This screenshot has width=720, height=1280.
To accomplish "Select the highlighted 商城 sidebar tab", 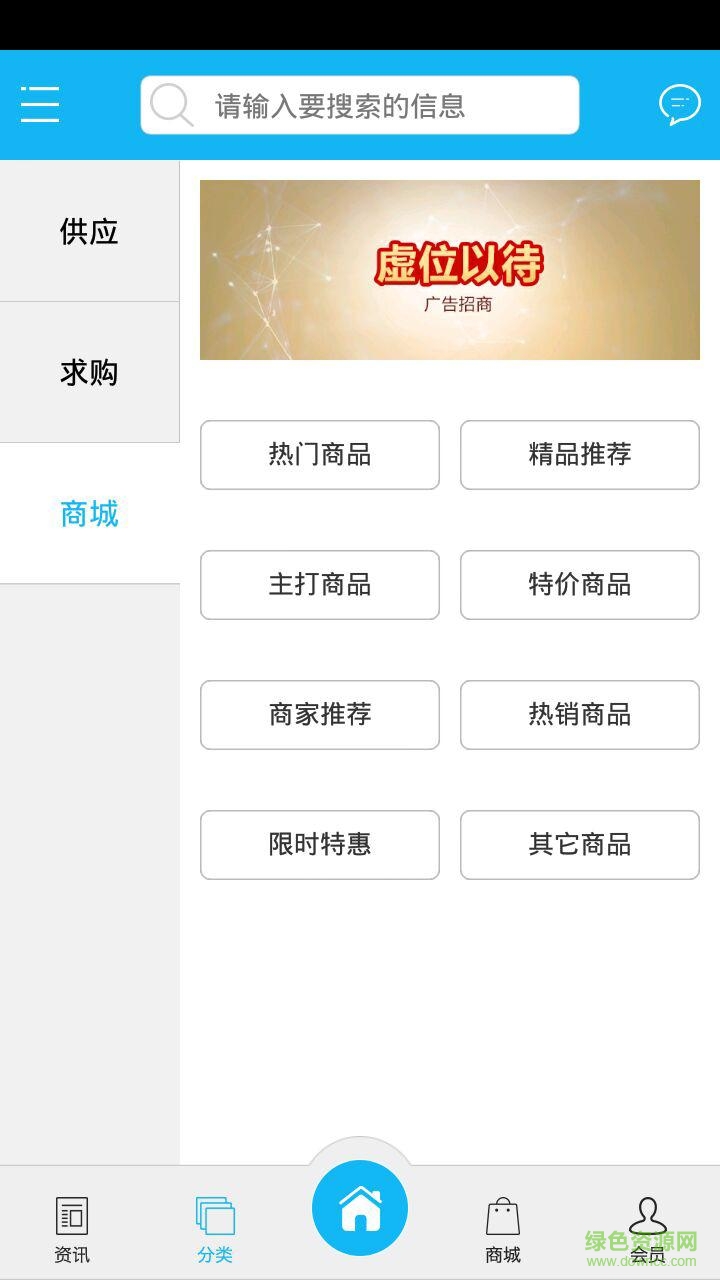I will point(89,514).
